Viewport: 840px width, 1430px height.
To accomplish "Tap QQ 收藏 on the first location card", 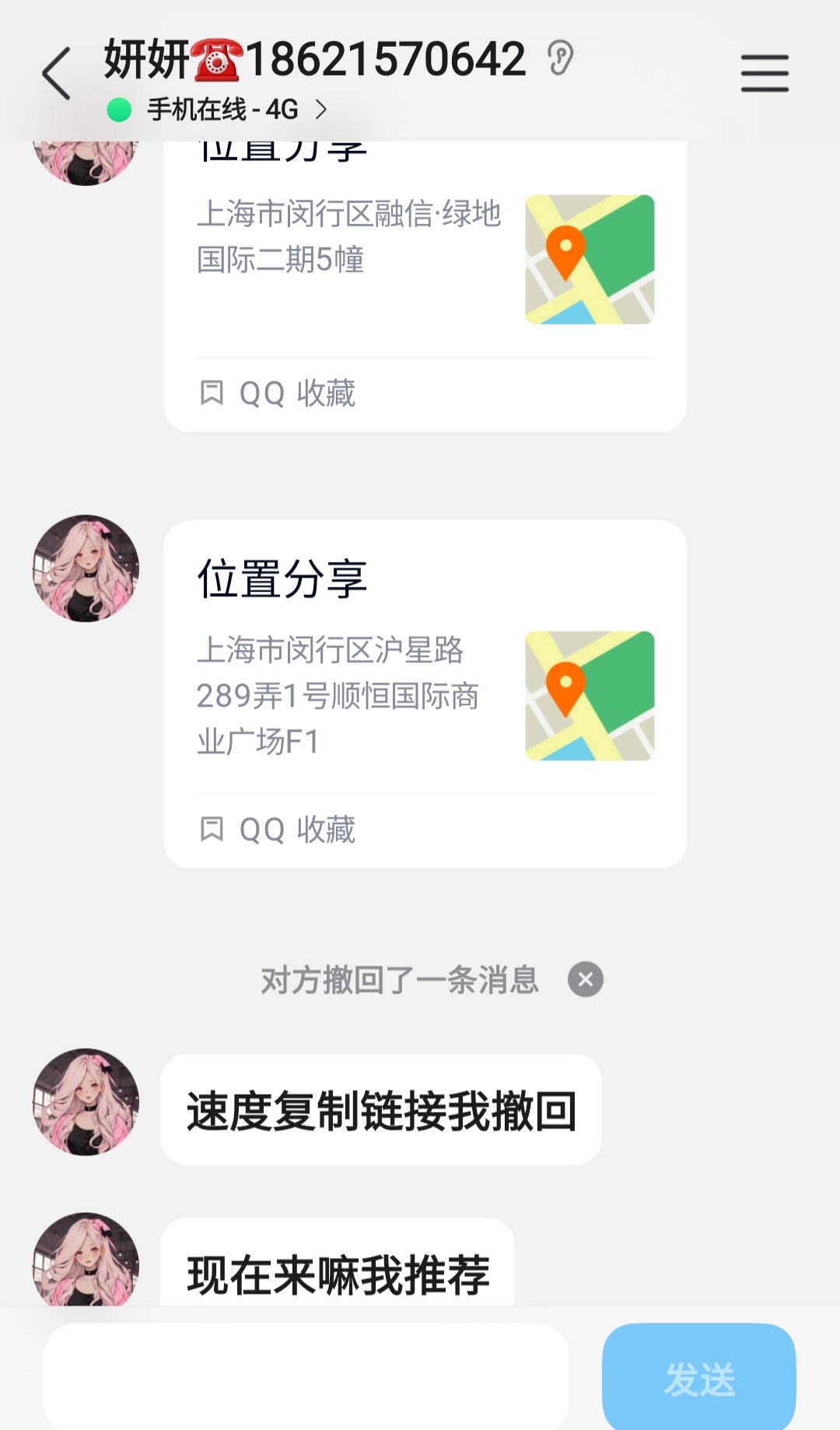I will coord(299,395).
